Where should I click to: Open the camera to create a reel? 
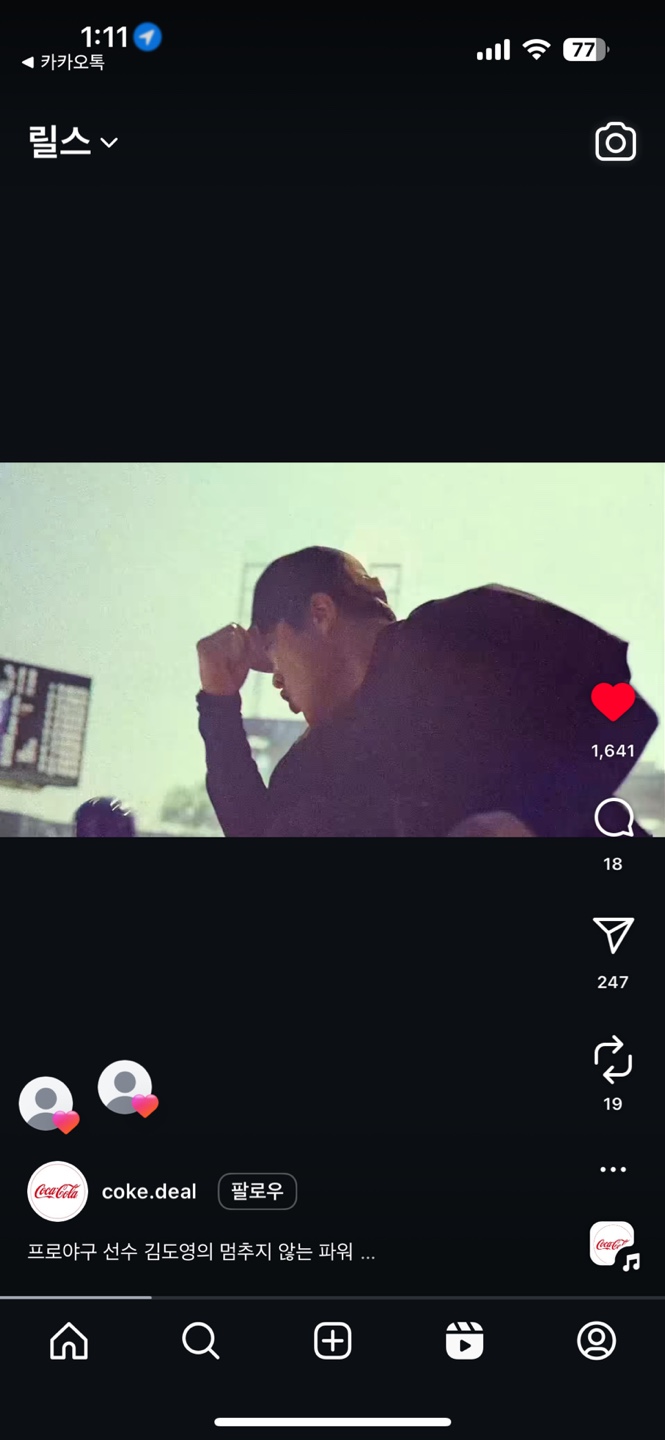[x=615, y=143]
